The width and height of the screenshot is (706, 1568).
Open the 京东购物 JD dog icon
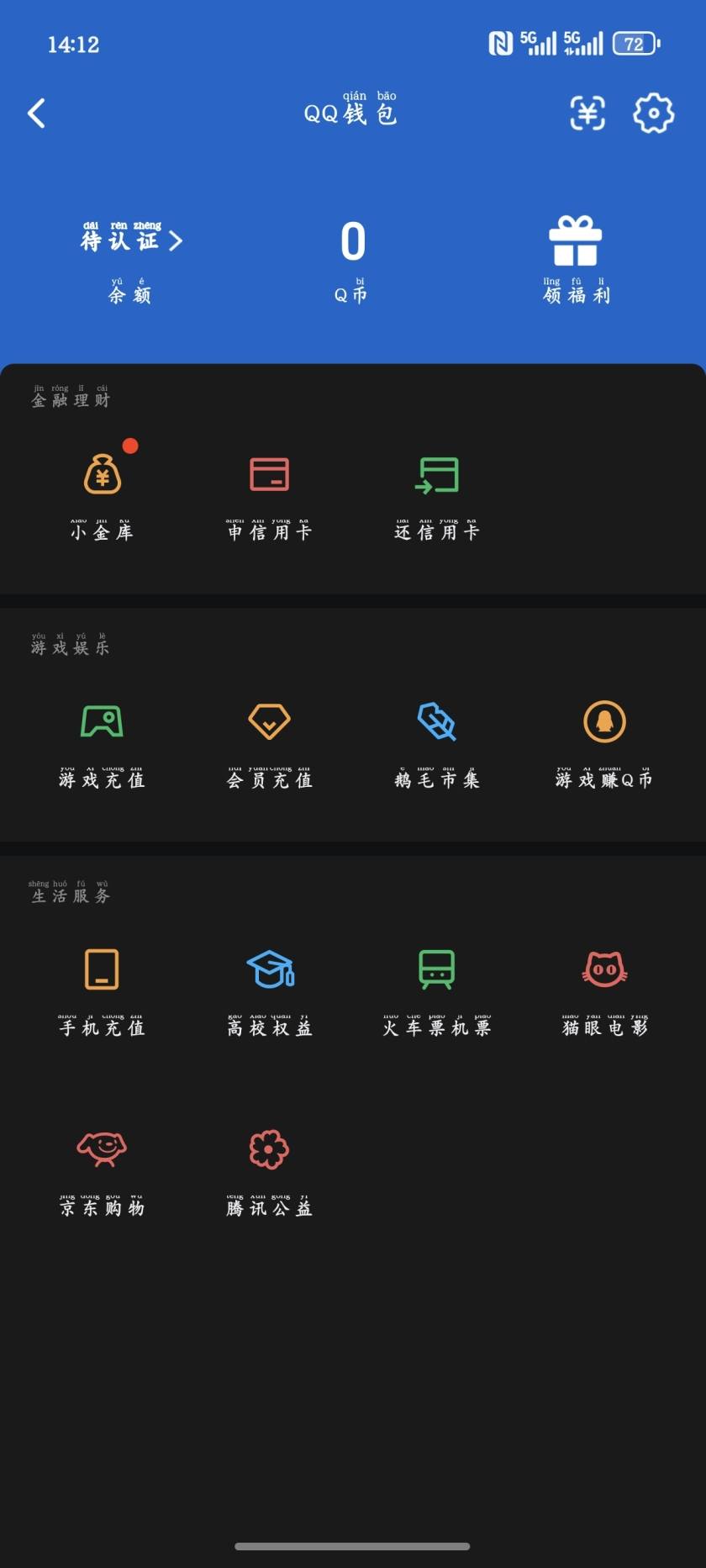[102, 1148]
